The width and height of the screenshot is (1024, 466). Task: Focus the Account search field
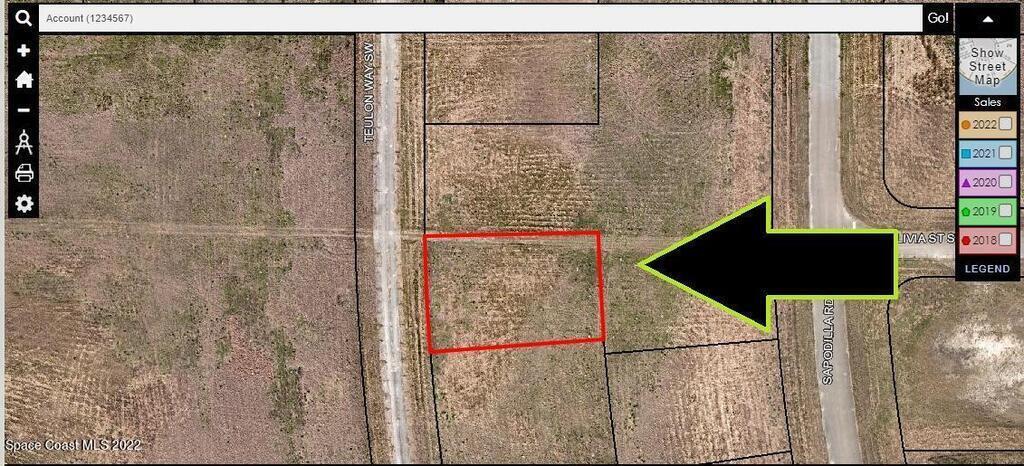coord(480,18)
